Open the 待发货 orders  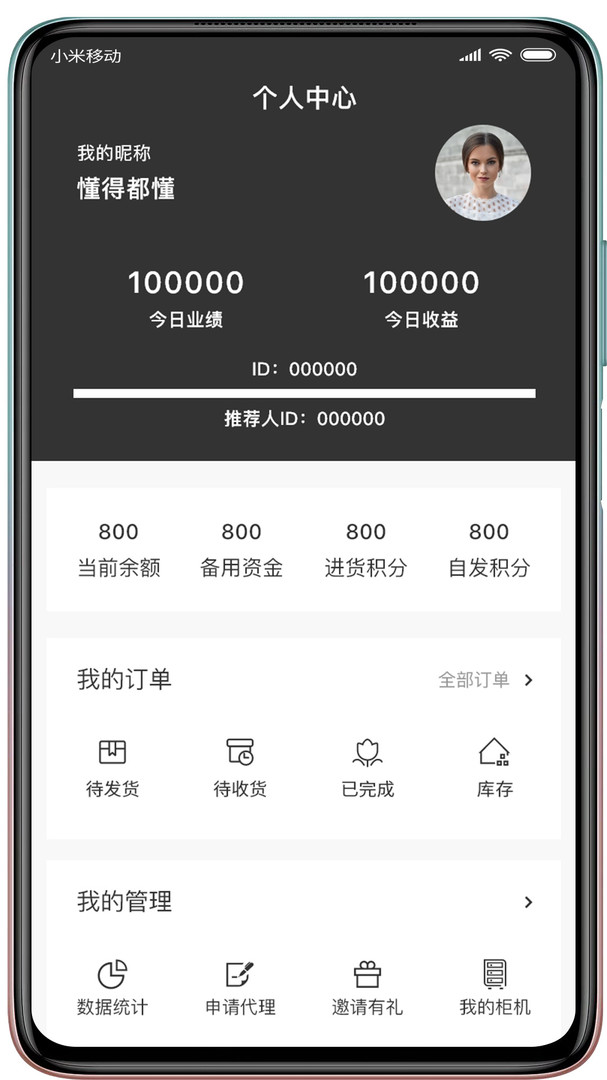coord(112,768)
